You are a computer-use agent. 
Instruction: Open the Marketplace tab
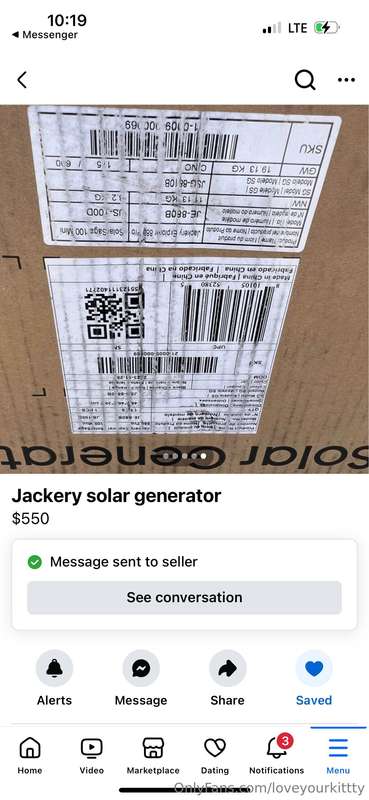(153, 756)
